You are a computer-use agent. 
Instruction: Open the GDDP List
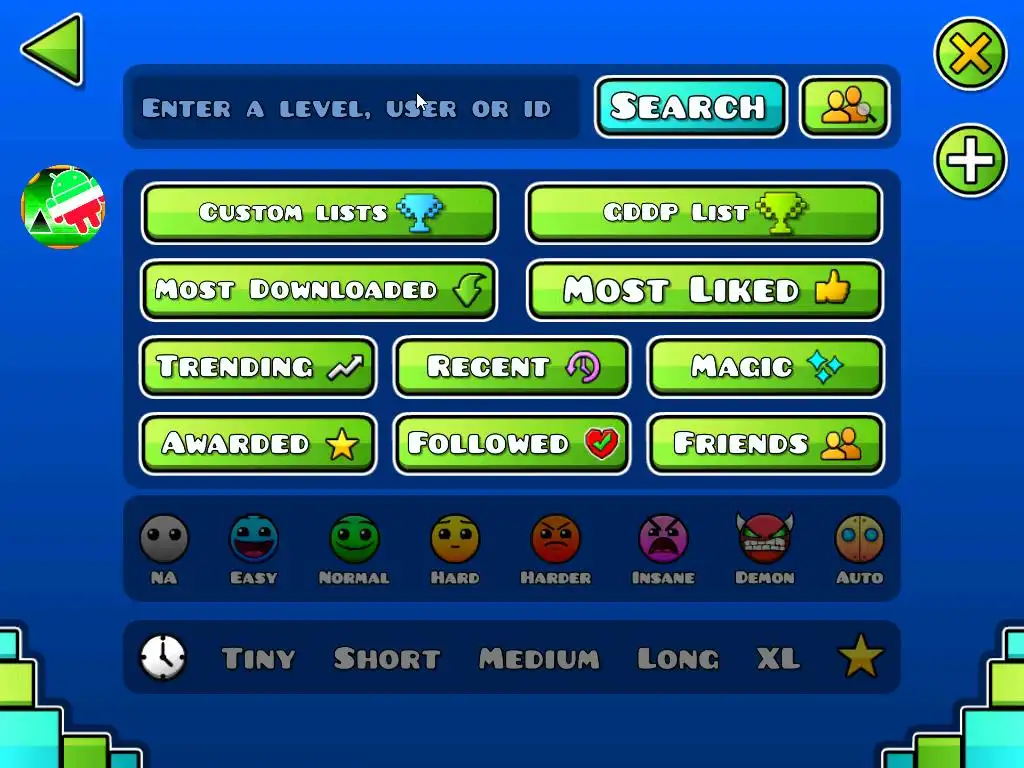(704, 212)
